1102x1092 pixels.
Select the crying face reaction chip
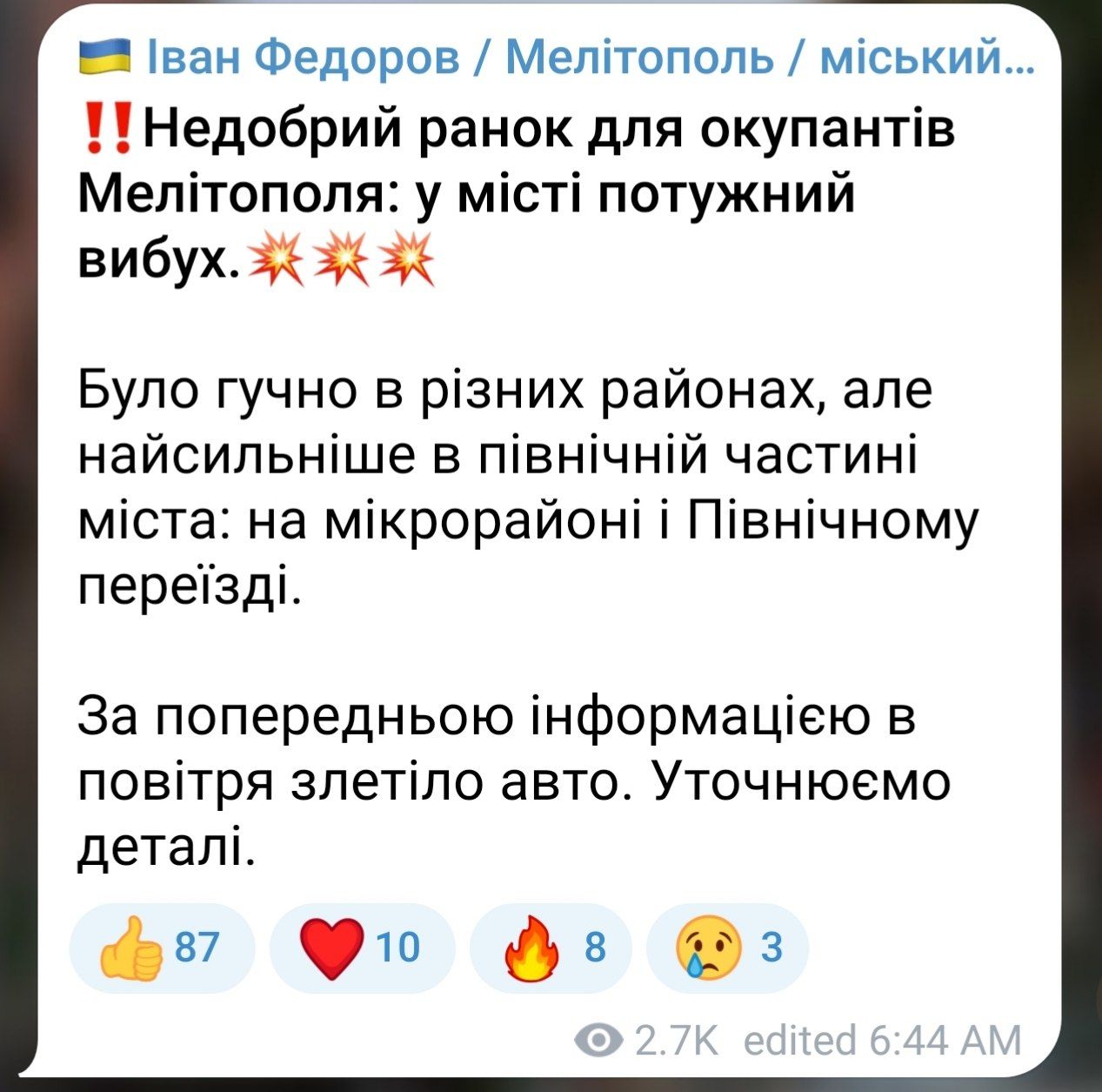727,948
